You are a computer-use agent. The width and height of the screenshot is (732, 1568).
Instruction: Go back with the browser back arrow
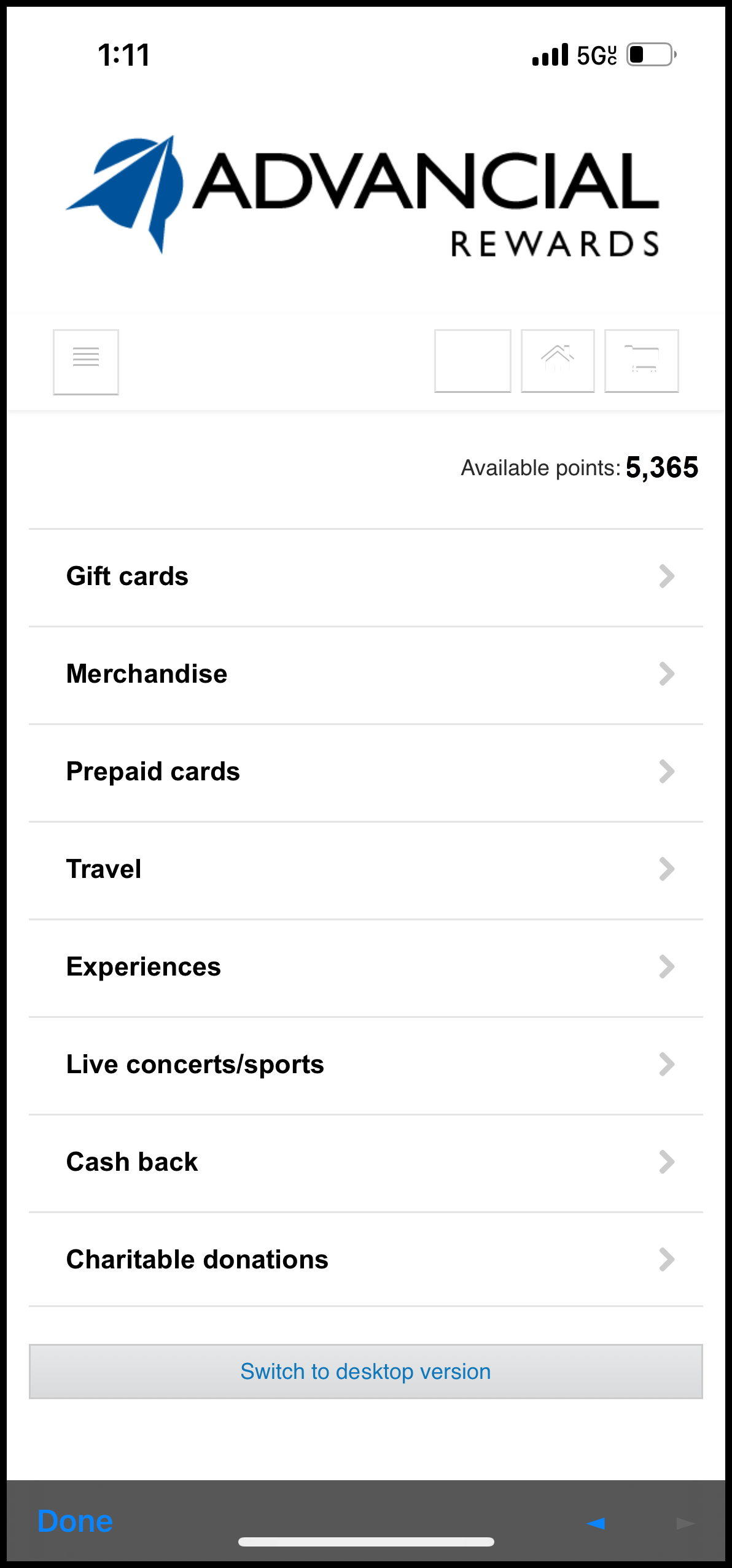point(596,1523)
